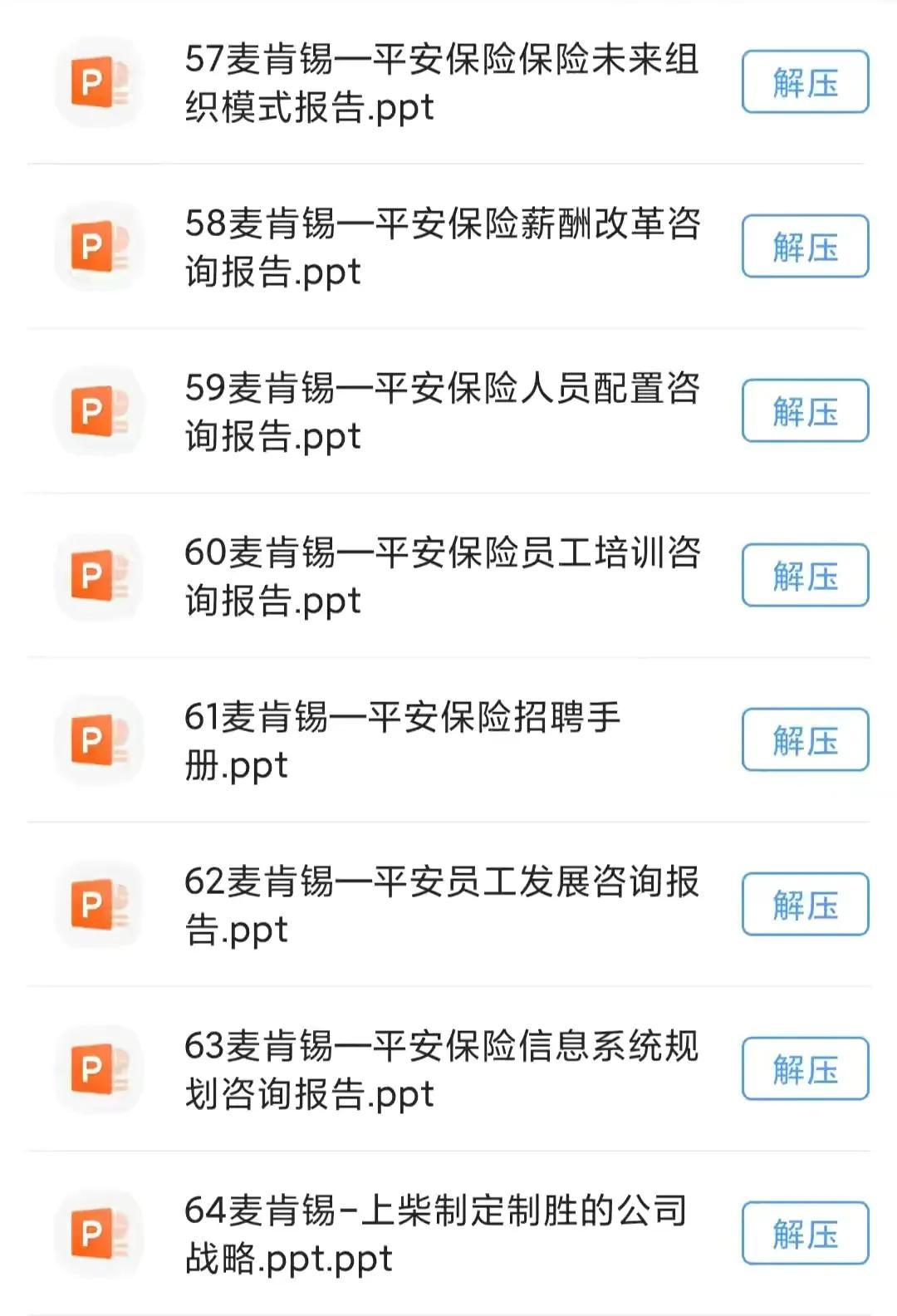Decompress 64麦肯锡 上柴制定制胜的公司战略
Screen dimensions: 897x1316
pyautogui.click(x=805, y=1234)
